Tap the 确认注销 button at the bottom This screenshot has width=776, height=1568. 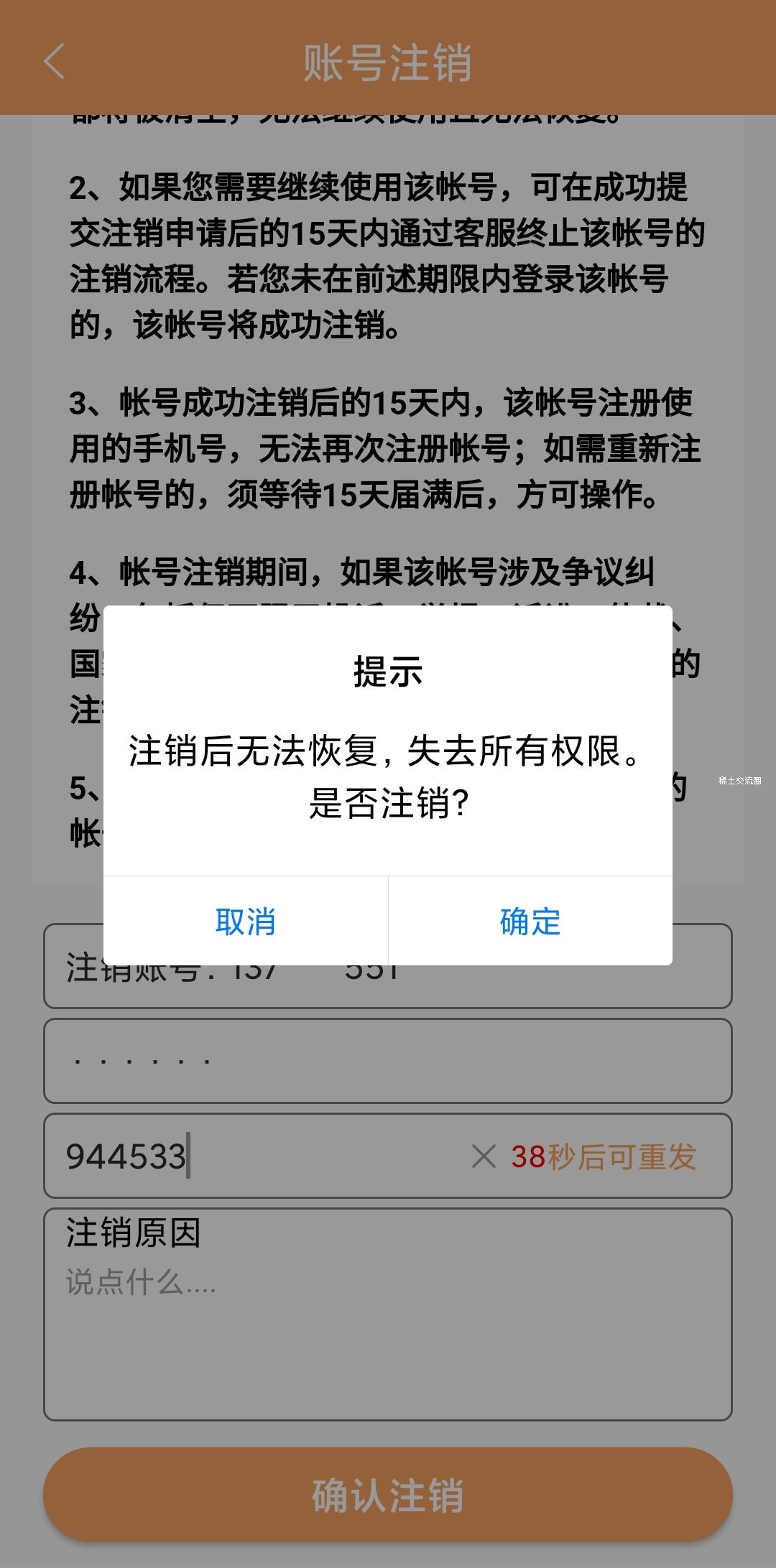[x=388, y=1495]
